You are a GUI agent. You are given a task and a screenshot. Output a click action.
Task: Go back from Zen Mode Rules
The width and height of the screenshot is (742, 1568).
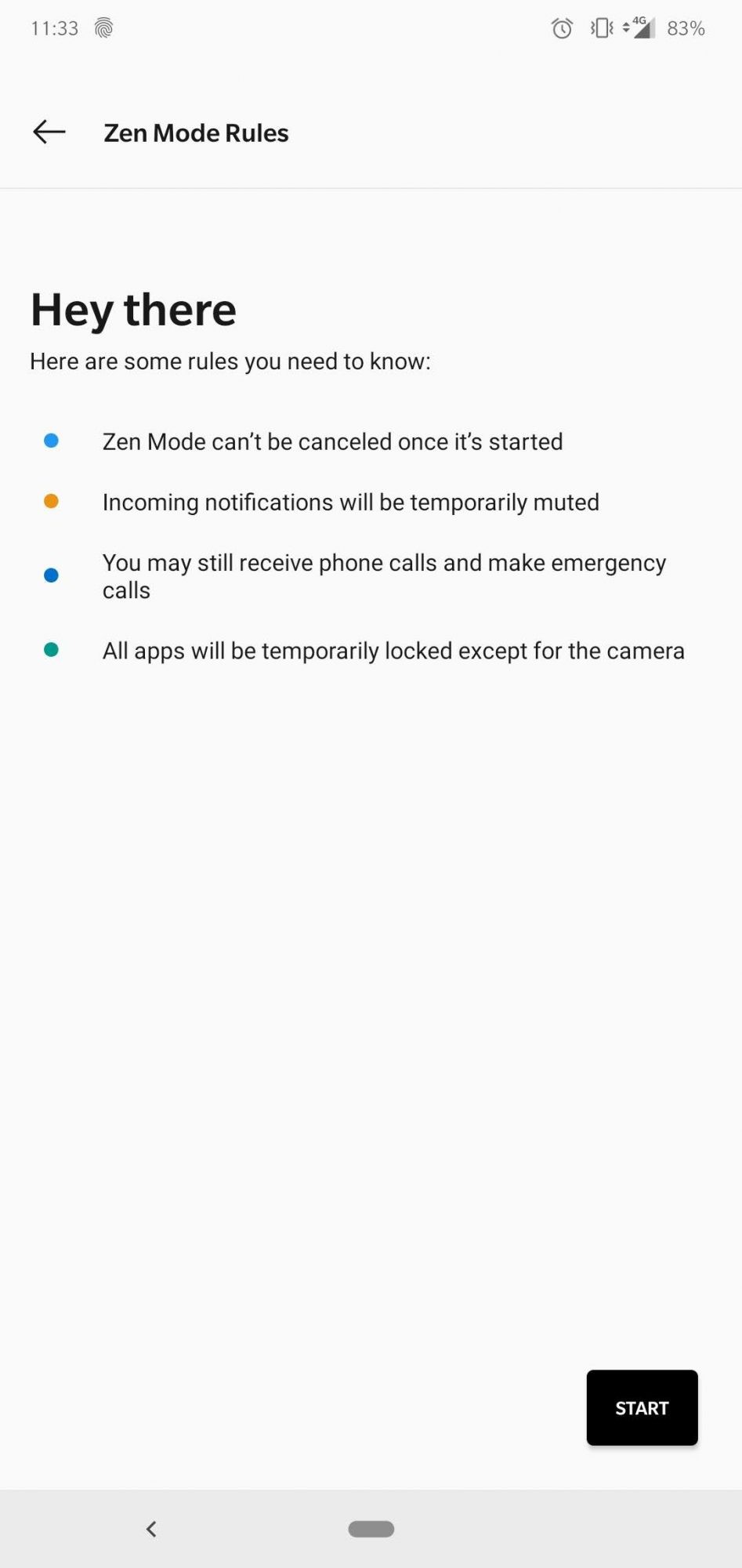tap(49, 132)
